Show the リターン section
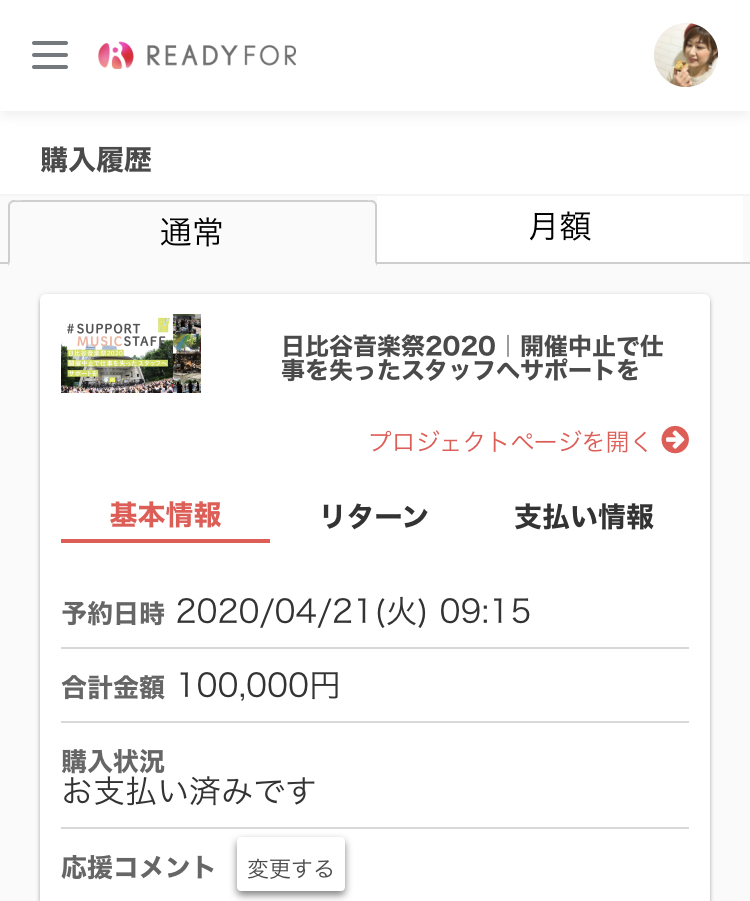Viewport: 750px width, 901px height. pos(374,516)
